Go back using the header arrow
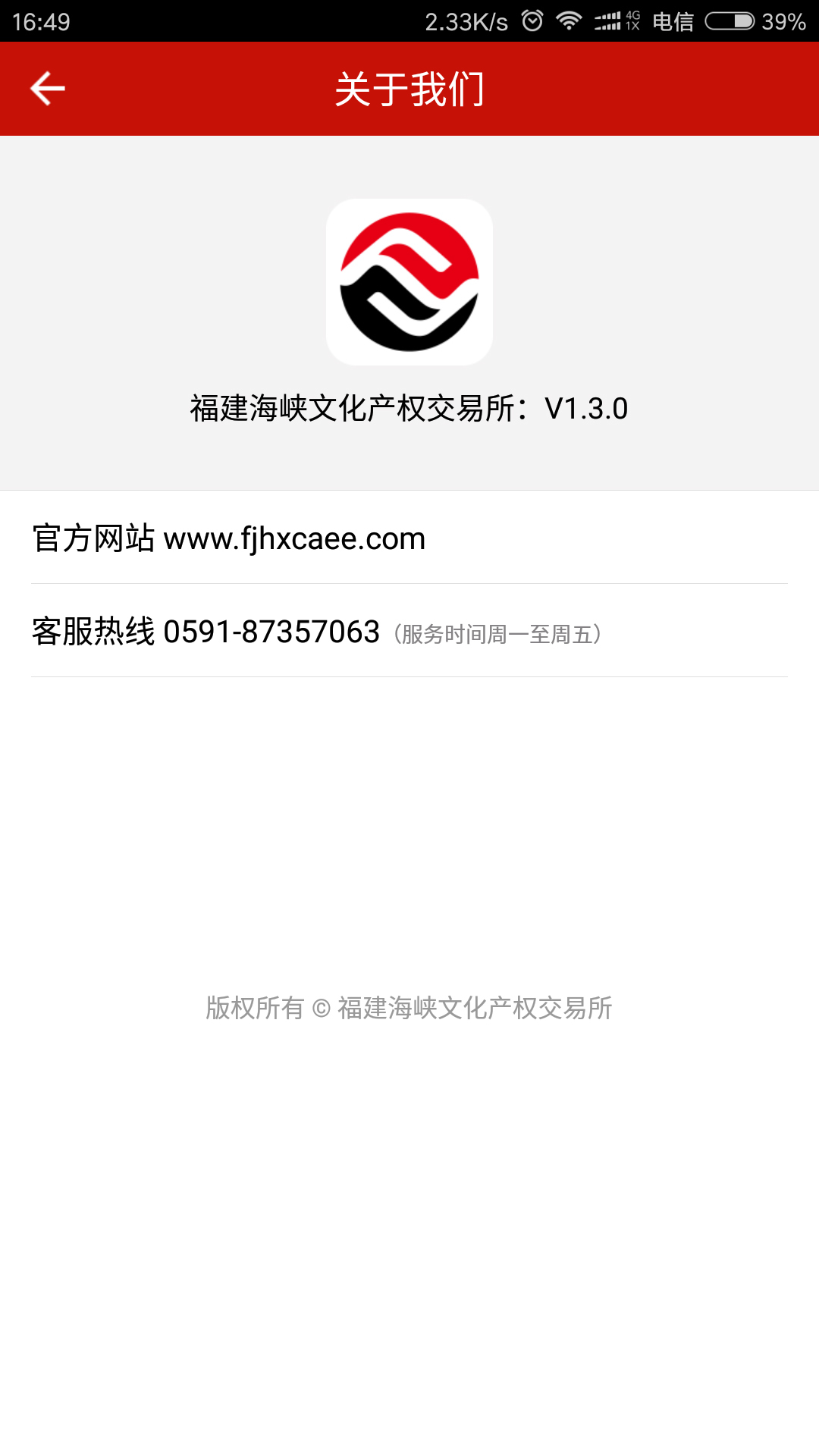 [47, 89]
